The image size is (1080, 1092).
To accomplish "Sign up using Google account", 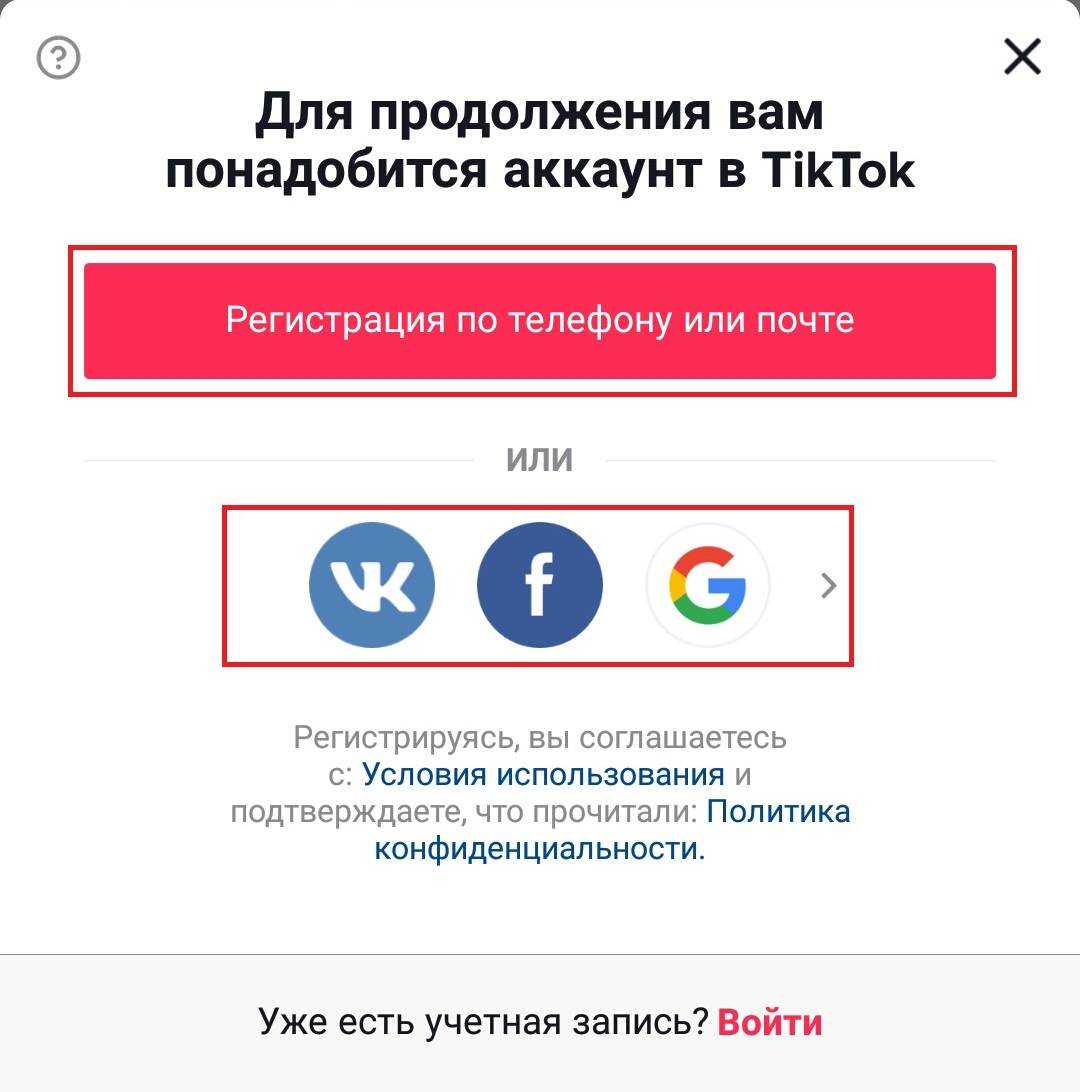I will tap(708, 585).
